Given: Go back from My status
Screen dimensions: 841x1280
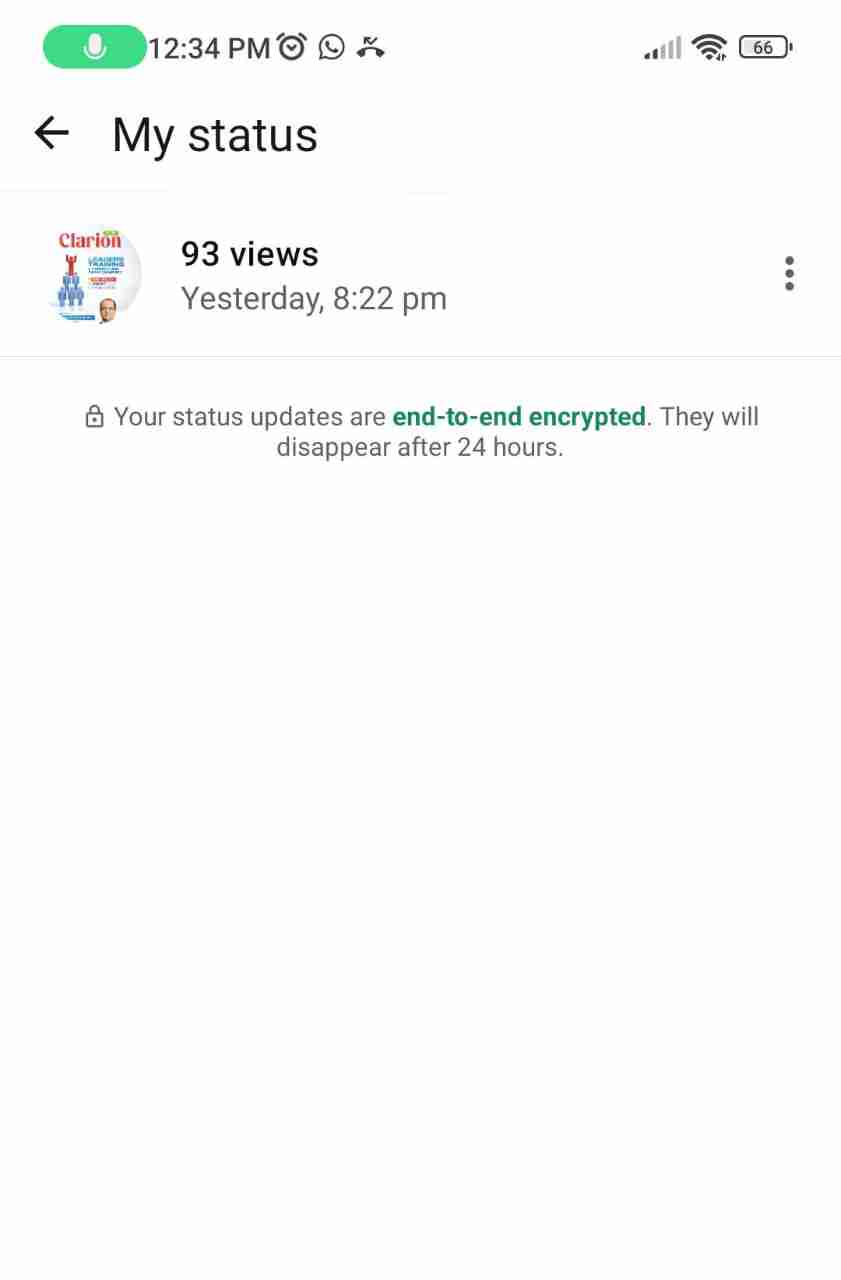Looking at the screenshot, I should point(51,133).
